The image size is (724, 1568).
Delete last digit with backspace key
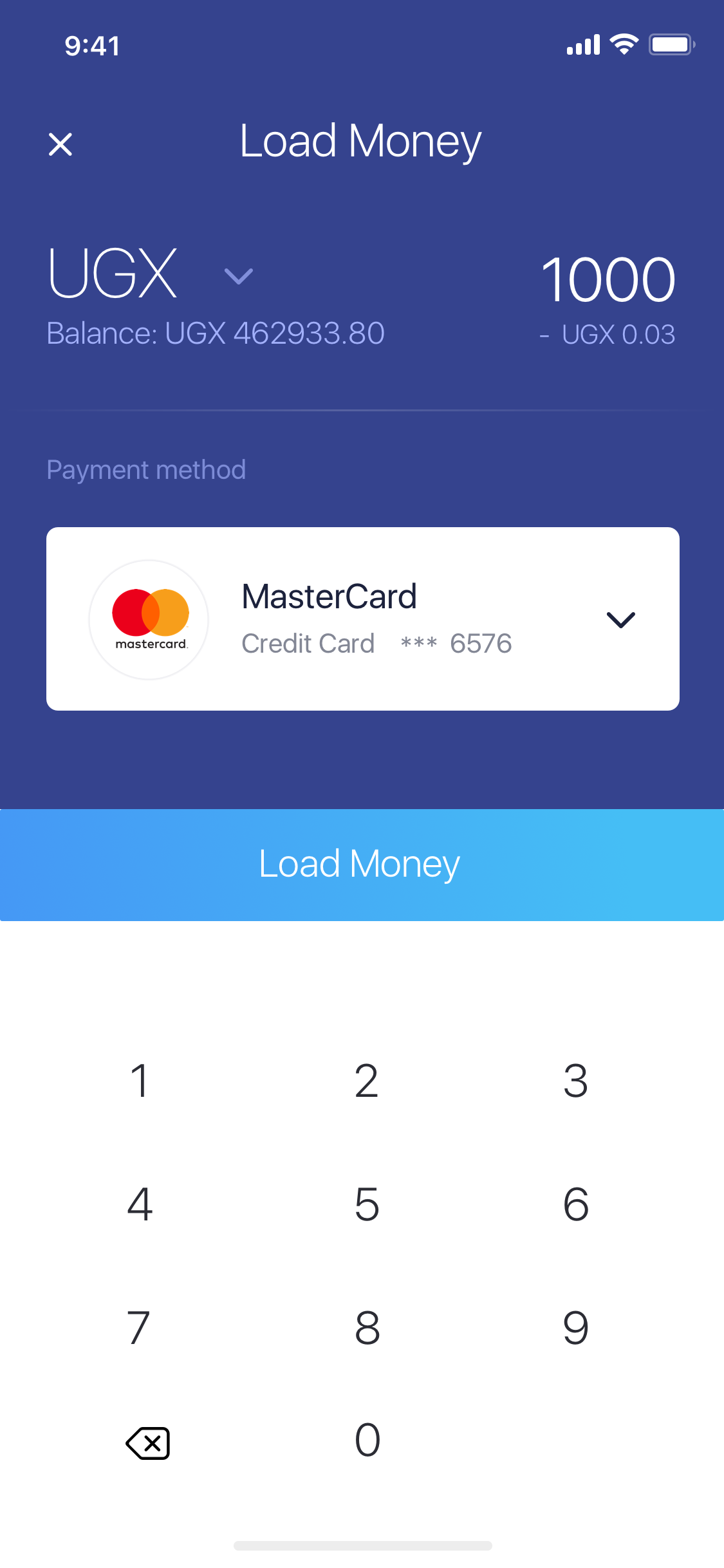click(x=148, y=1443)
